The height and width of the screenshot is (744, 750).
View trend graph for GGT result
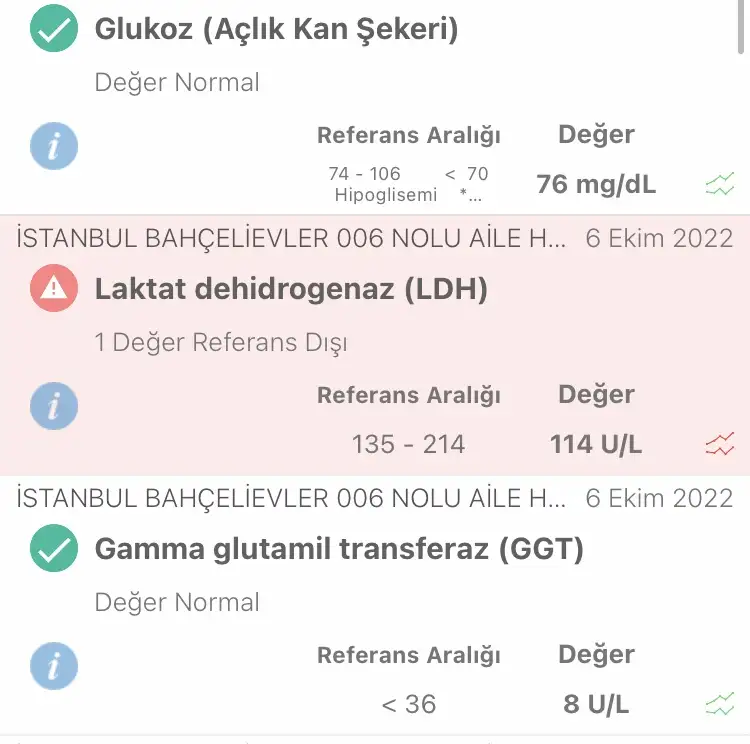pyautogui.click(x=719, y=704)
